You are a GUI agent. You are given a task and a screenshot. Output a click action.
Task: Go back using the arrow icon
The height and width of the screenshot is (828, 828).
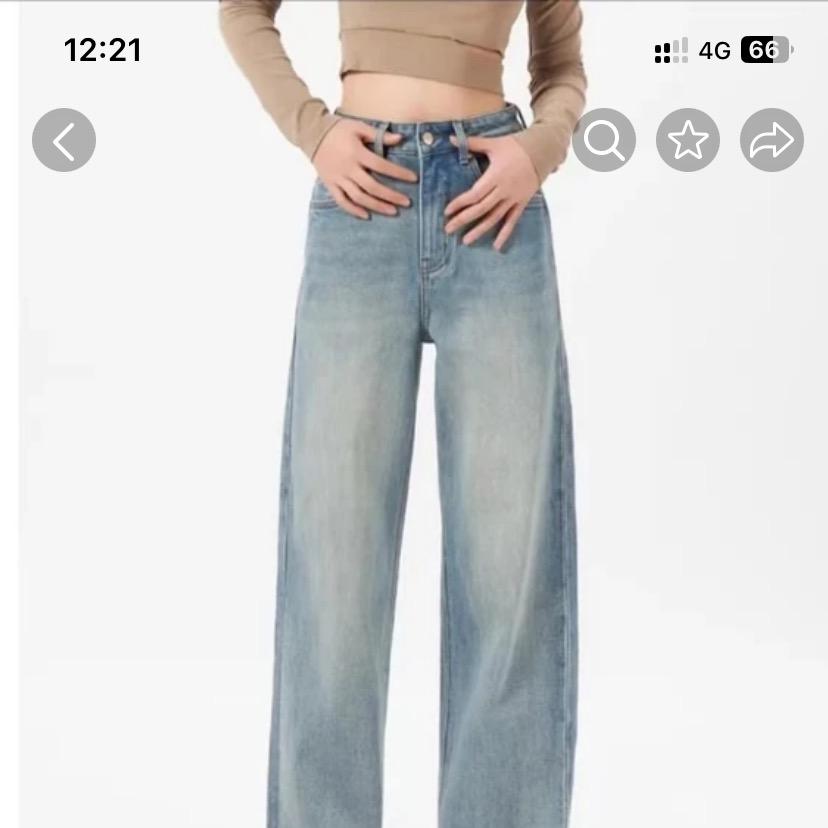click(x=64, y=140)
